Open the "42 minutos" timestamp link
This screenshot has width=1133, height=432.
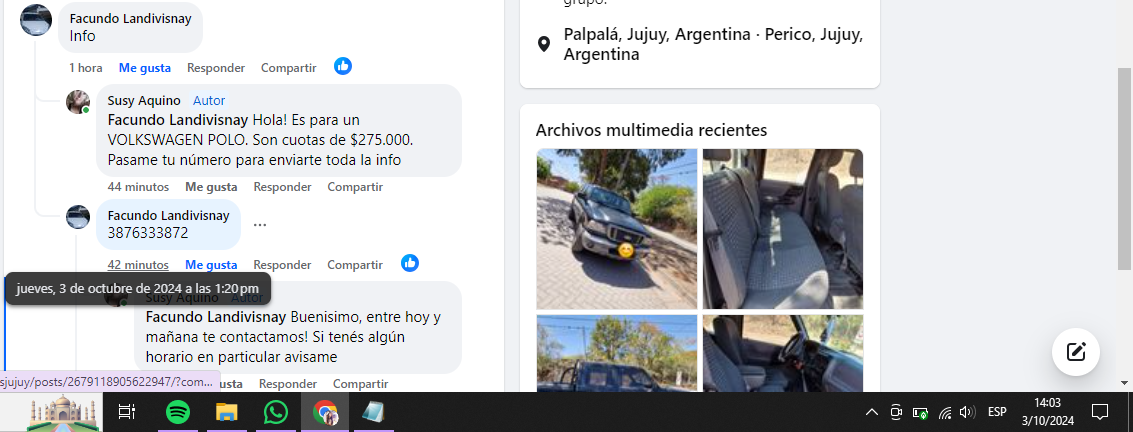(x=138, y=265)
